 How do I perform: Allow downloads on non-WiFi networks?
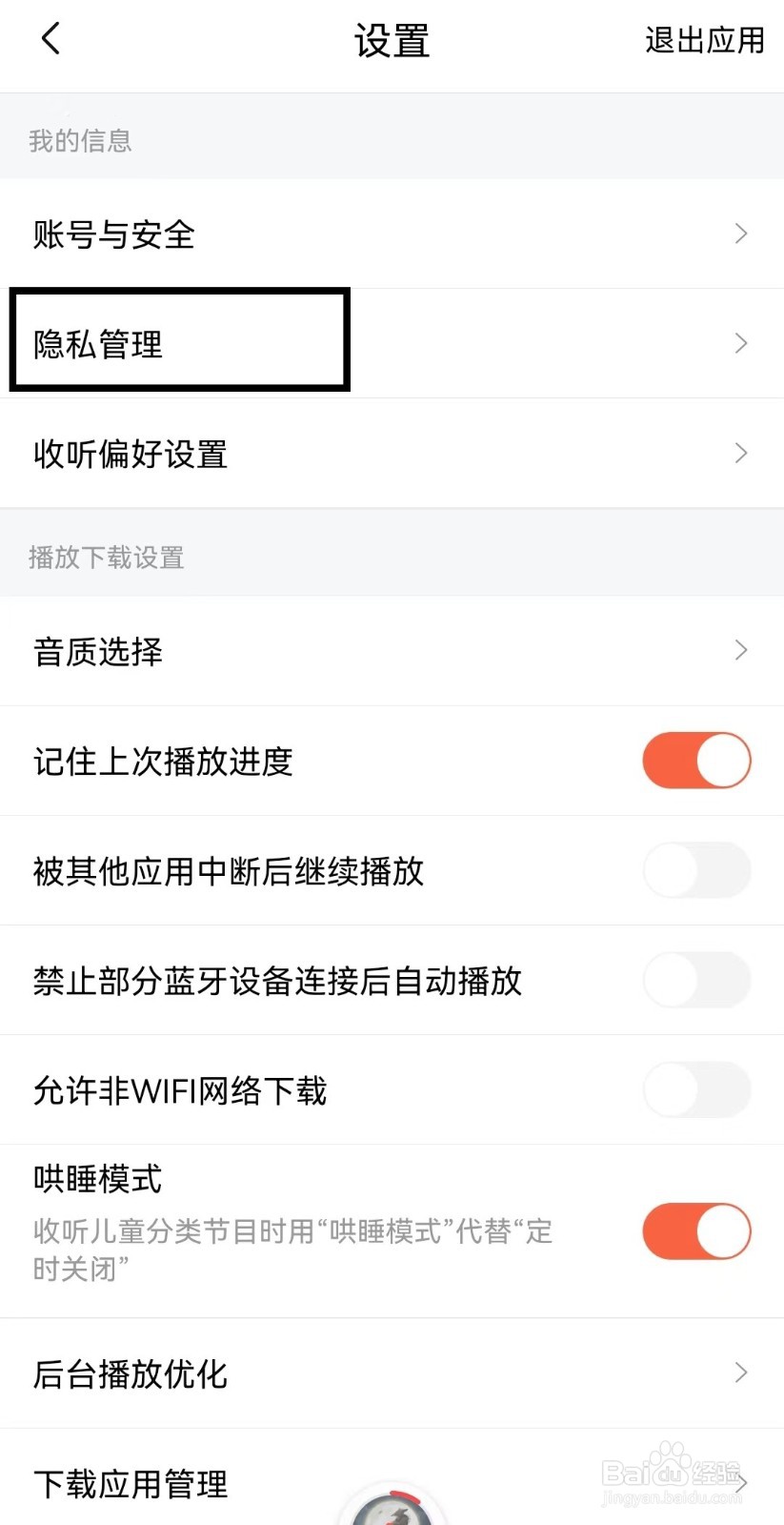696,1089
